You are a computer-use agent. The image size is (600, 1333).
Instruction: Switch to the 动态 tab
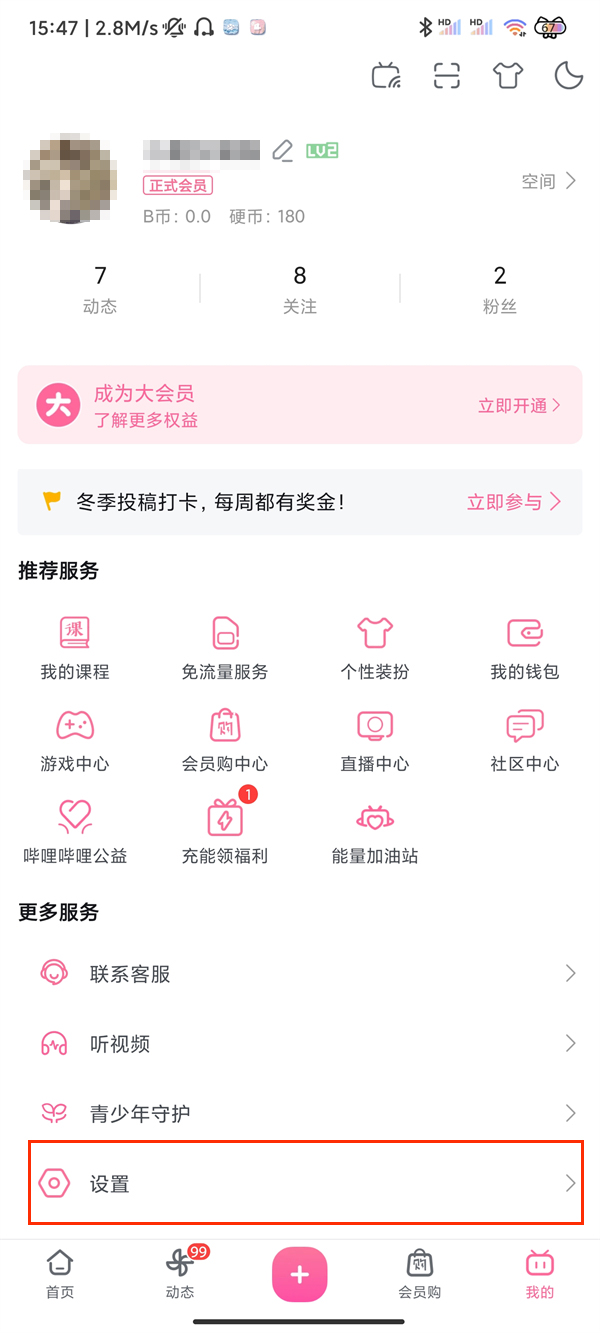(x=180, y=1273)
